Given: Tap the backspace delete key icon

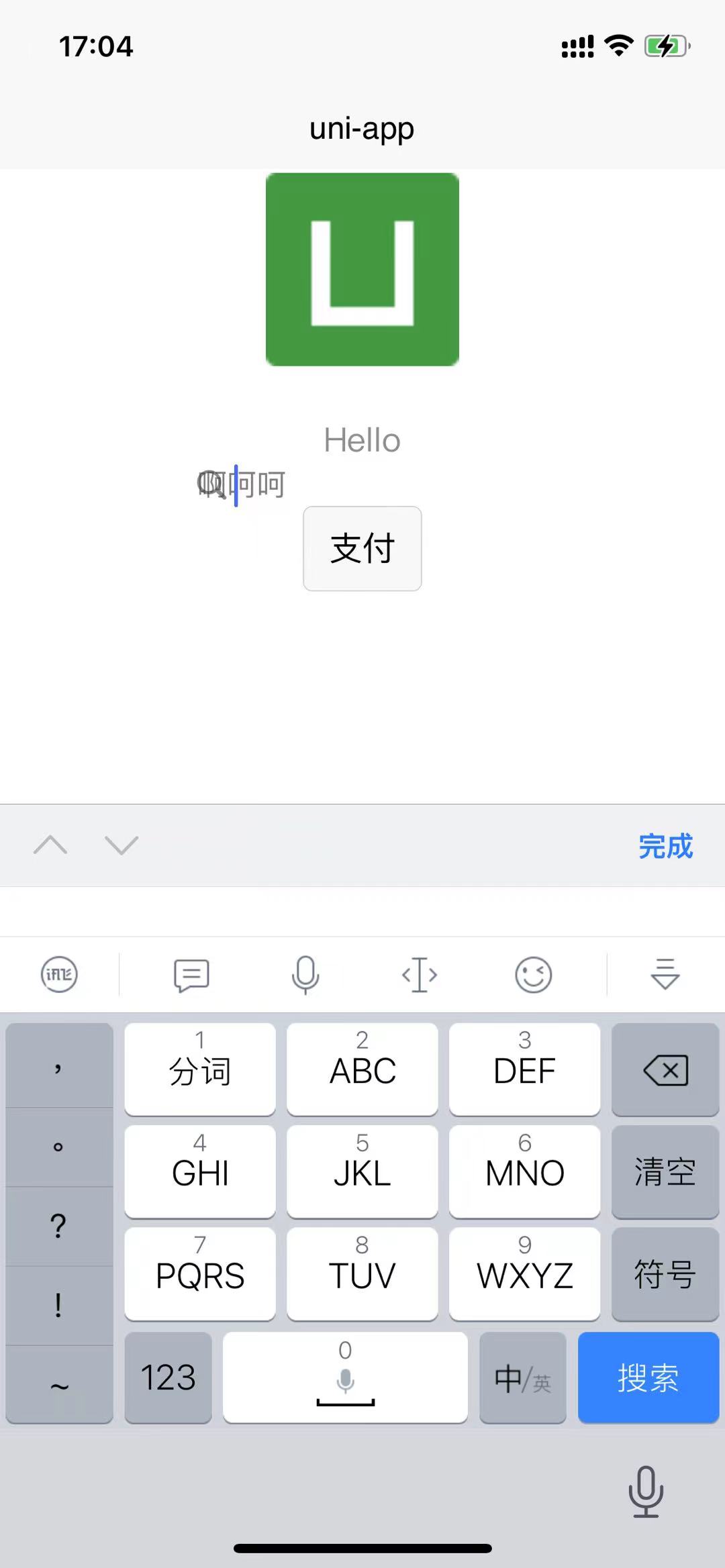Looking at the screenshot, I should tap(665, 1069).
